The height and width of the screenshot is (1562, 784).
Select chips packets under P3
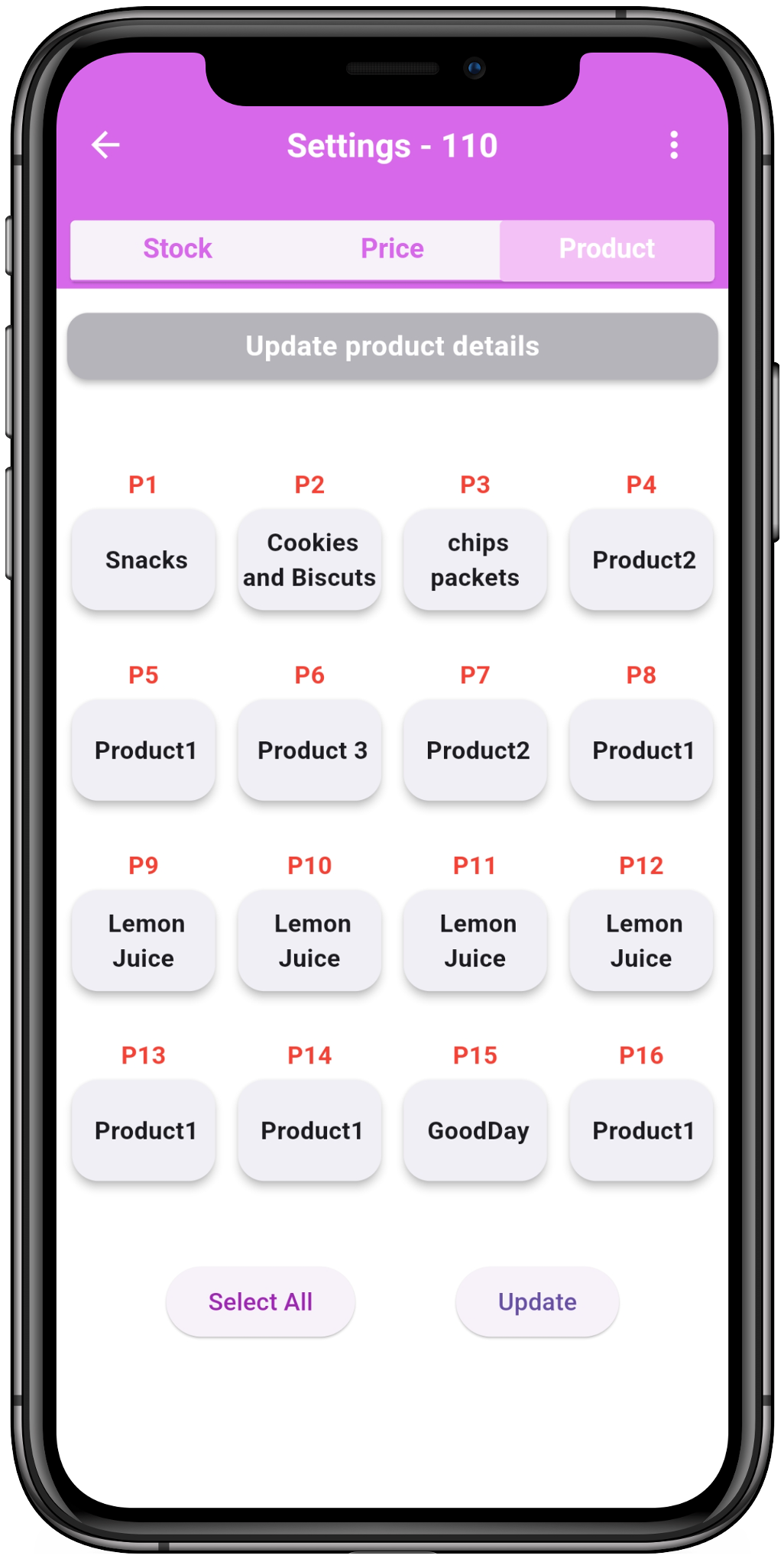pyautogui.click(x=475, y=560)
